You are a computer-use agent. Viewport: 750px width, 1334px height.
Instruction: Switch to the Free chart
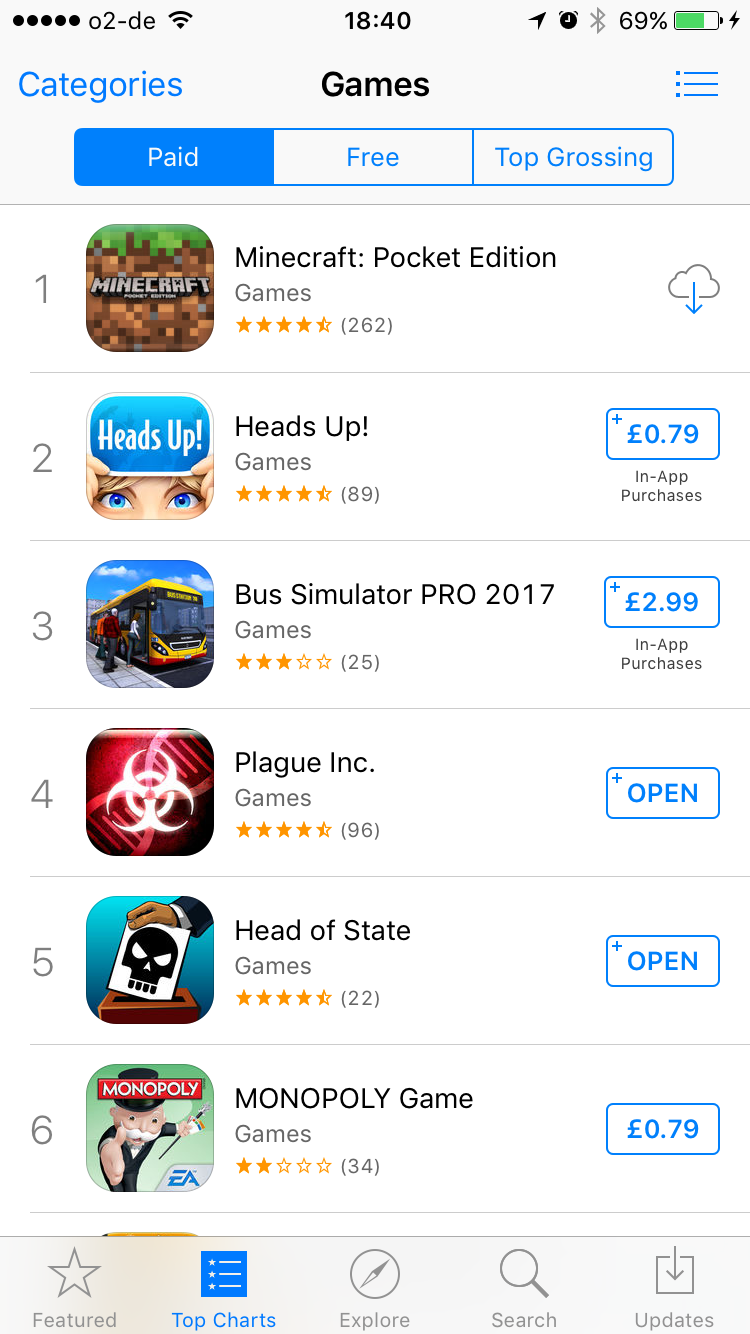372,157
